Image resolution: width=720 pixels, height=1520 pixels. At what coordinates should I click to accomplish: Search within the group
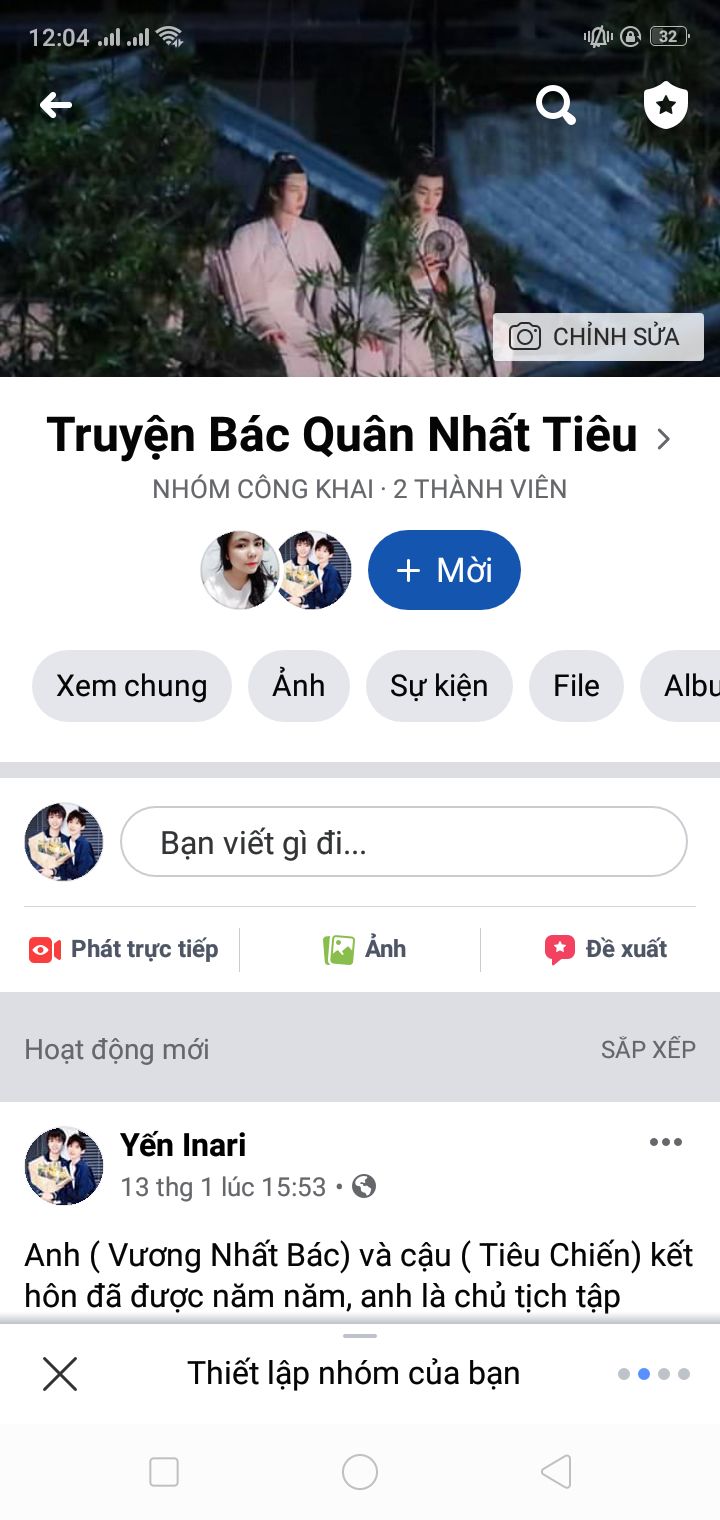click(x=555, y=104)
